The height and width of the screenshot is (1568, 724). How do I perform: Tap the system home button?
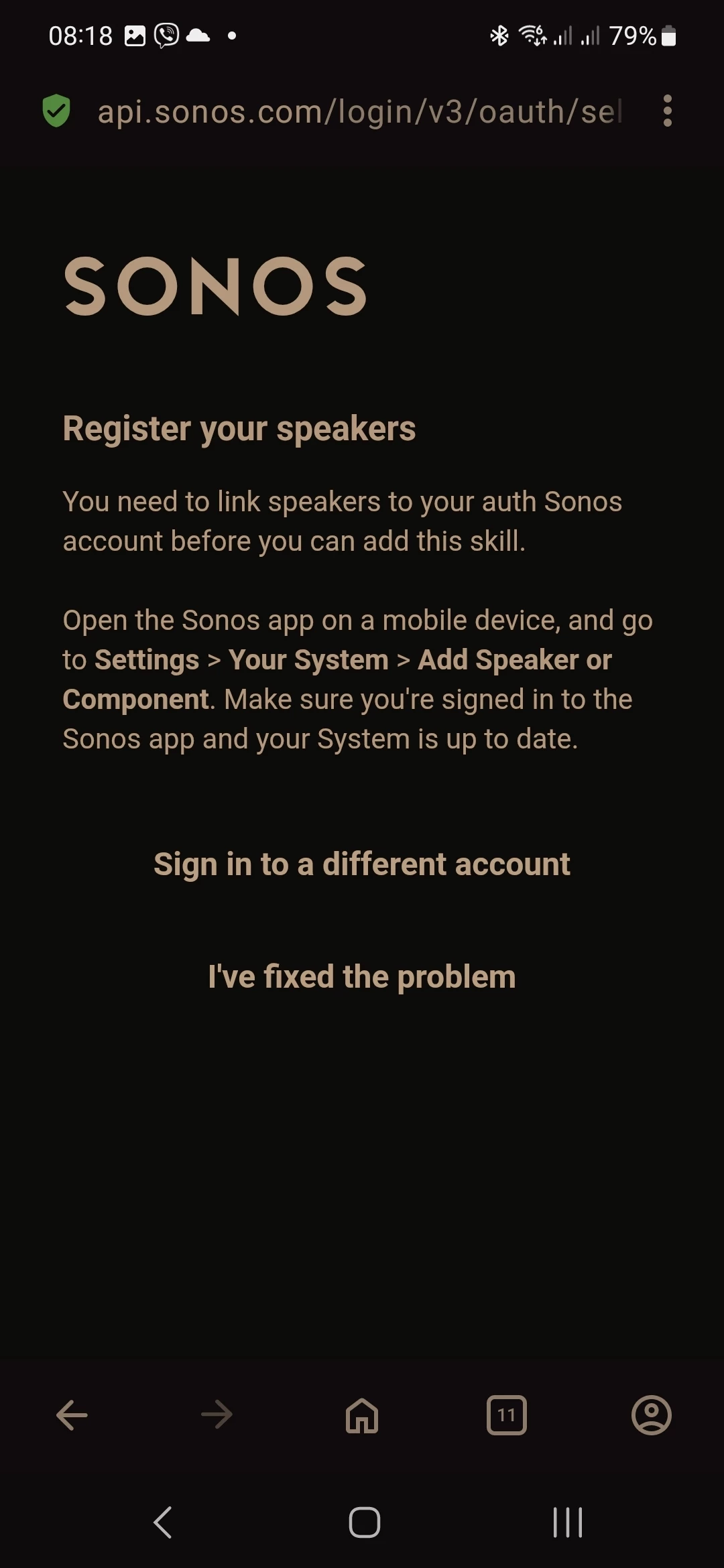pyautogui.click(x=364, y=1522)
